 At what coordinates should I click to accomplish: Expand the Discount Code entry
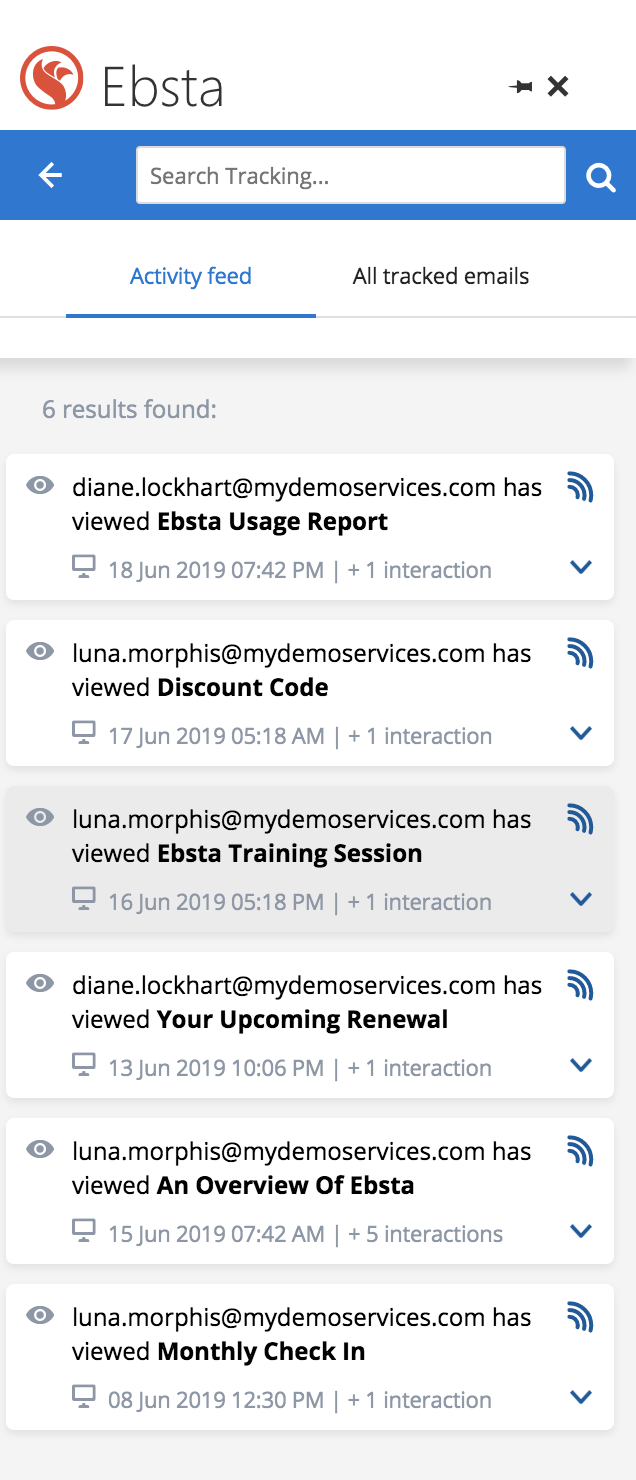580,734
